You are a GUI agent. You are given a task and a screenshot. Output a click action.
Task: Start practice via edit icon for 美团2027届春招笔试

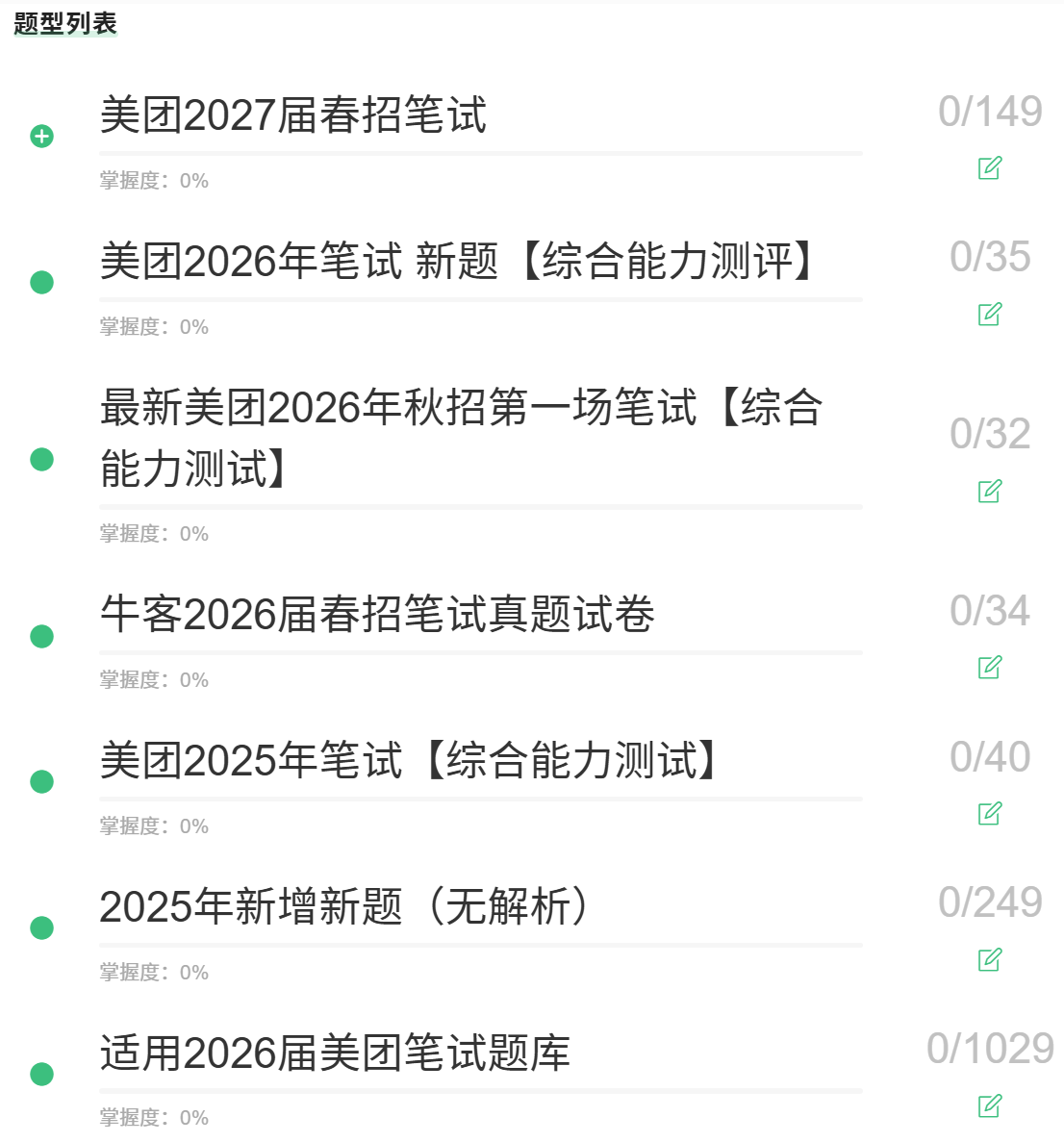tap(990, 168)
